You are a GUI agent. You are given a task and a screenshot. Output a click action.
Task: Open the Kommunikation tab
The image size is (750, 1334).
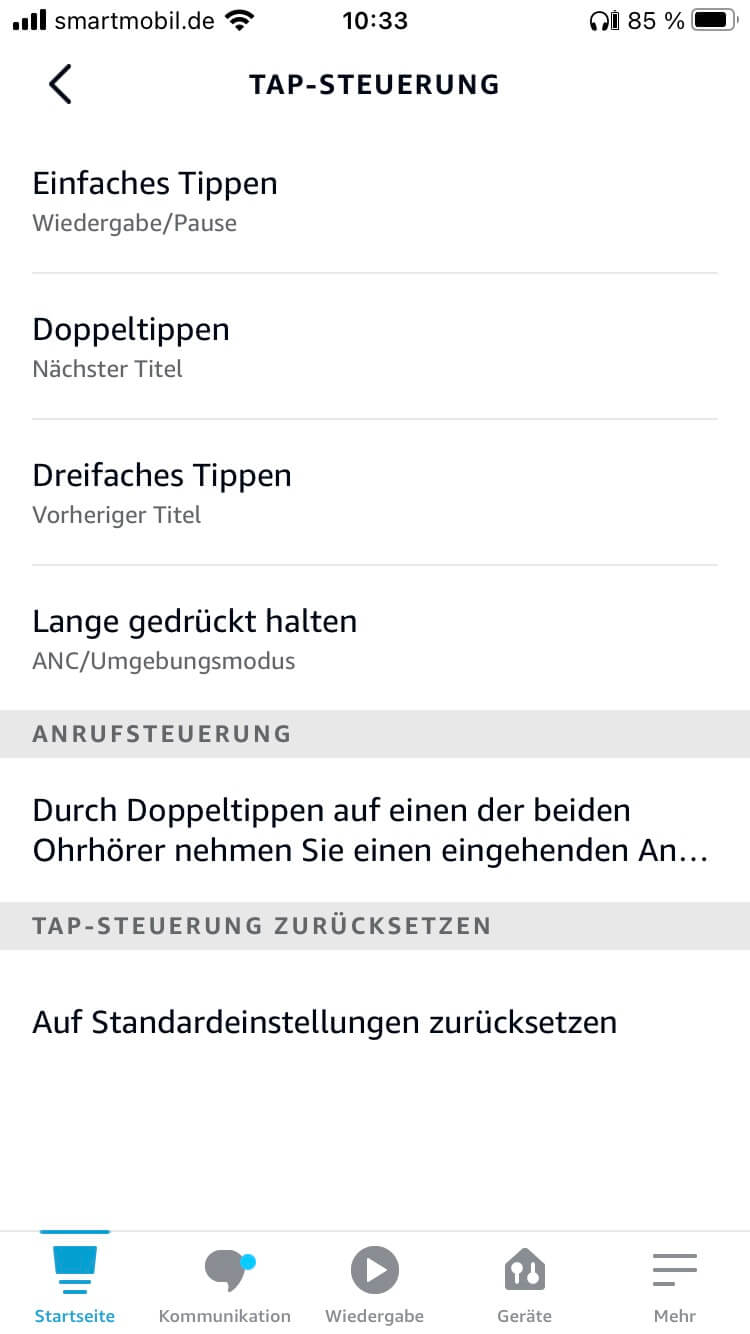point(225,1284)
